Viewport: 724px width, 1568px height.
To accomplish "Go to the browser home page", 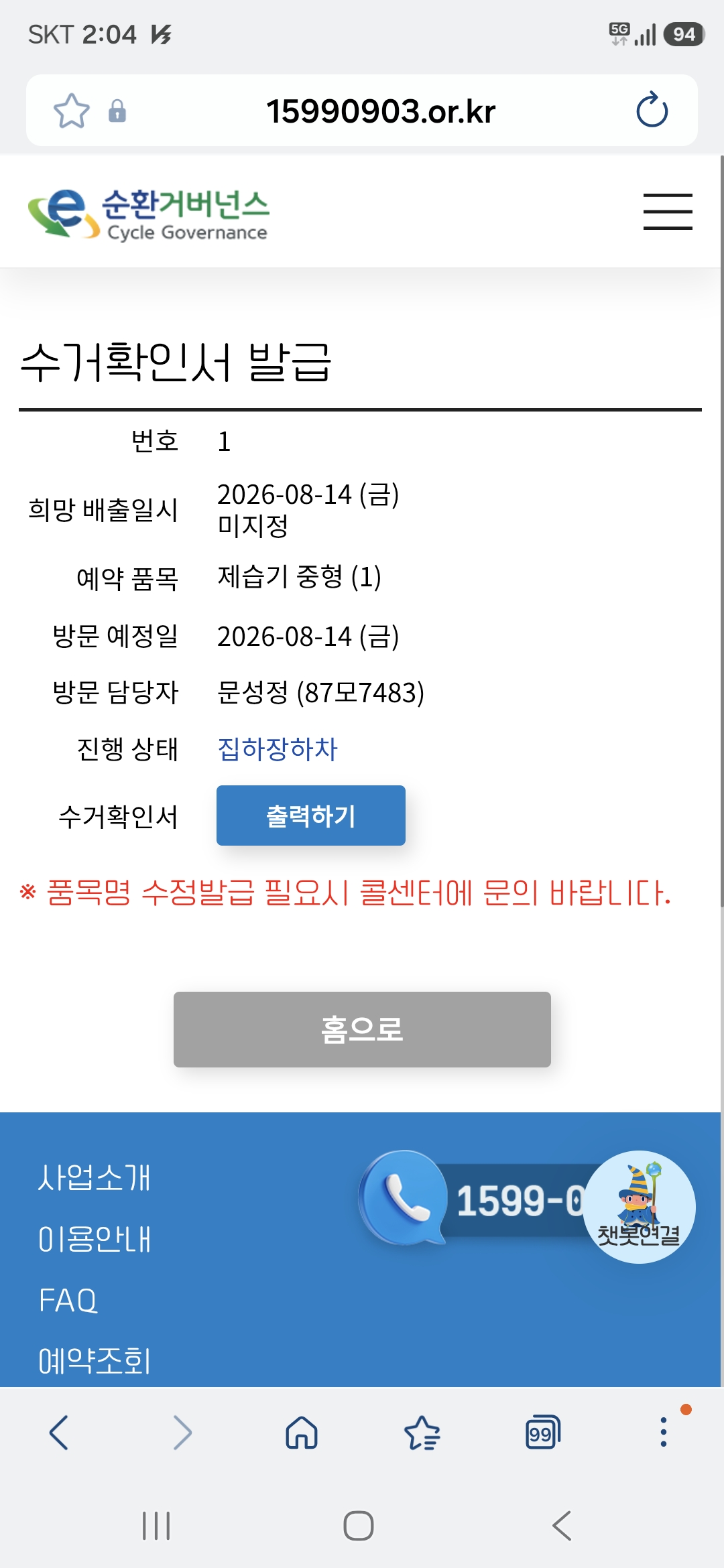I will 302,1433.
